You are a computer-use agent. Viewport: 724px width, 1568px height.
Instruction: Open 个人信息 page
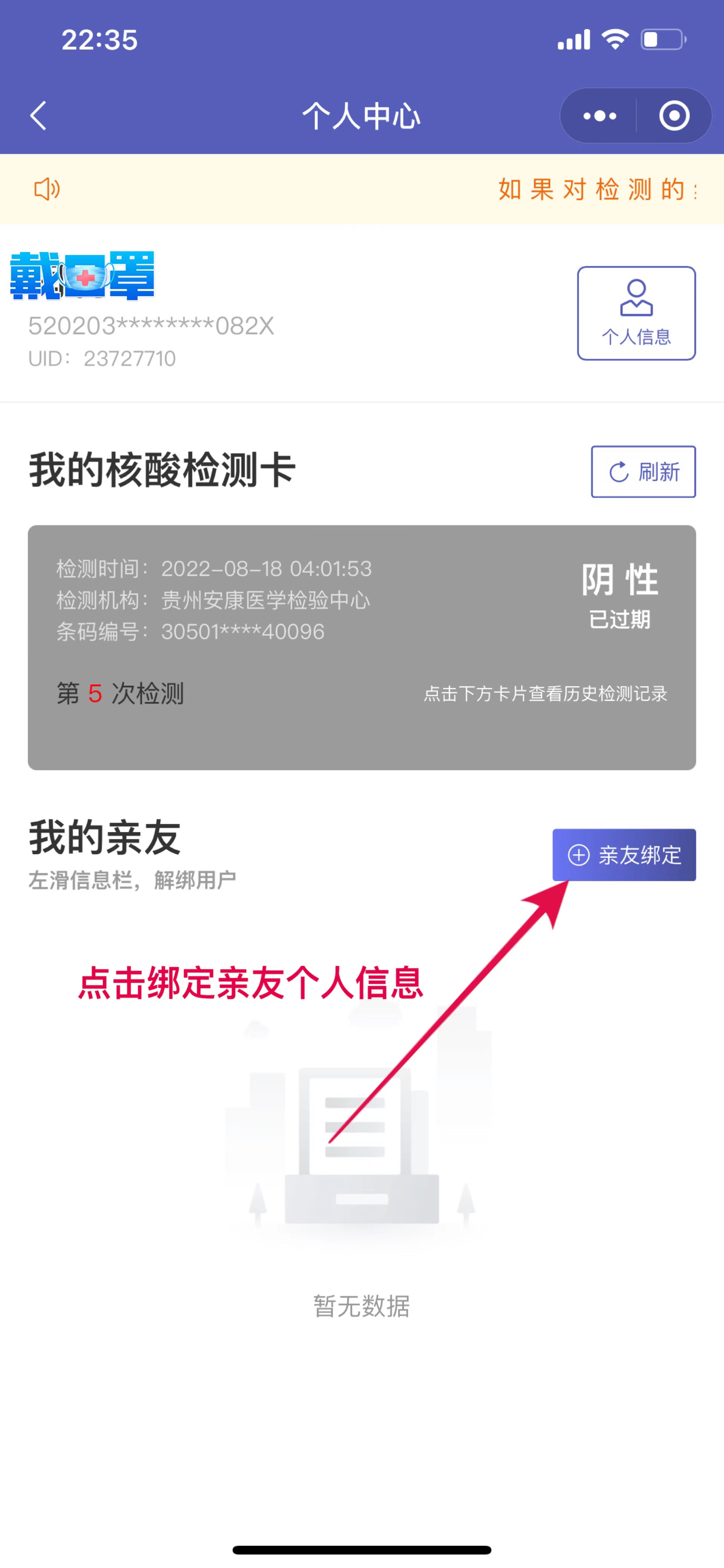pos(636,313)
